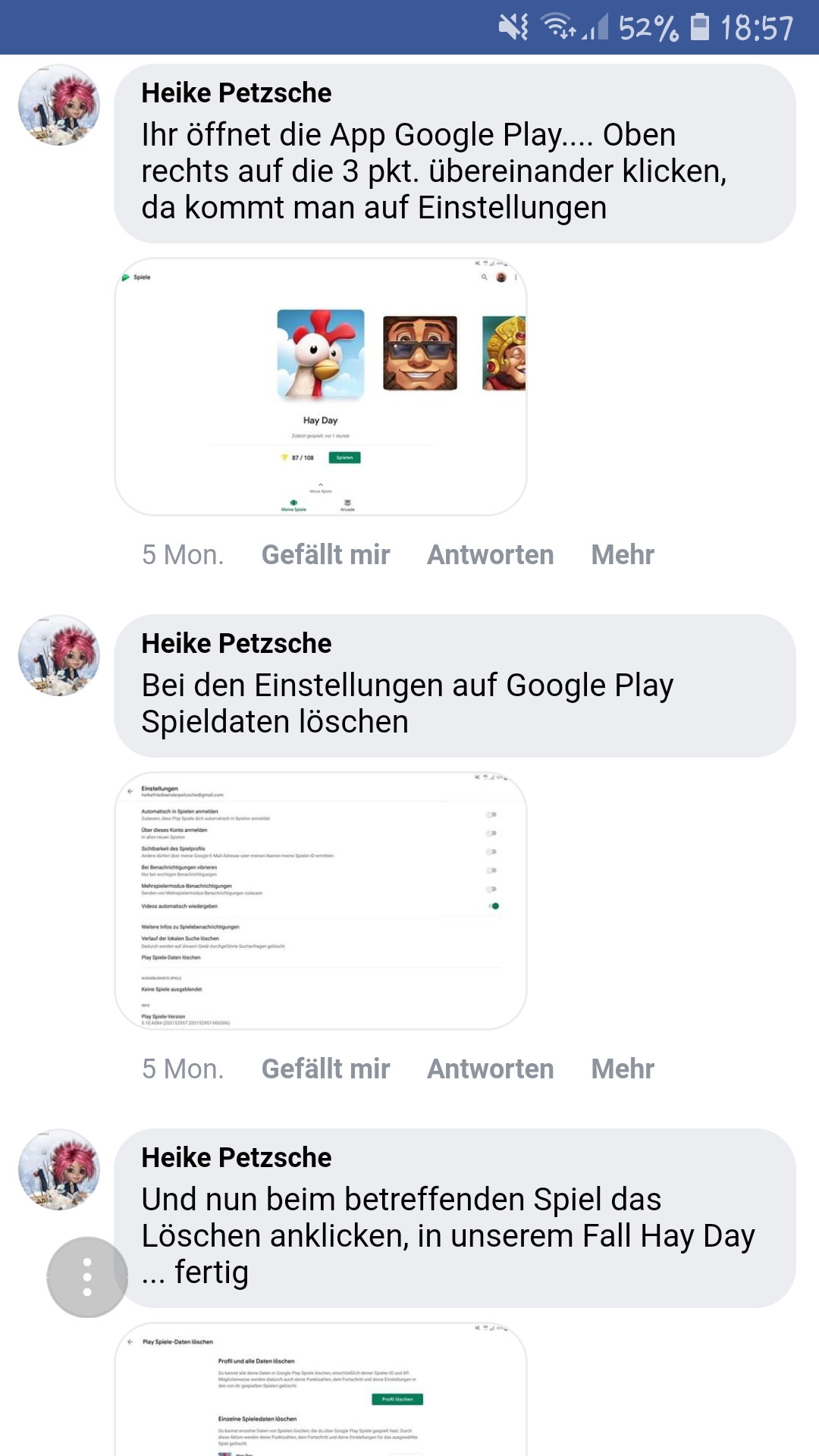
Task: Open the Hay Day screenshot attachment
Action: click(320, 387)
